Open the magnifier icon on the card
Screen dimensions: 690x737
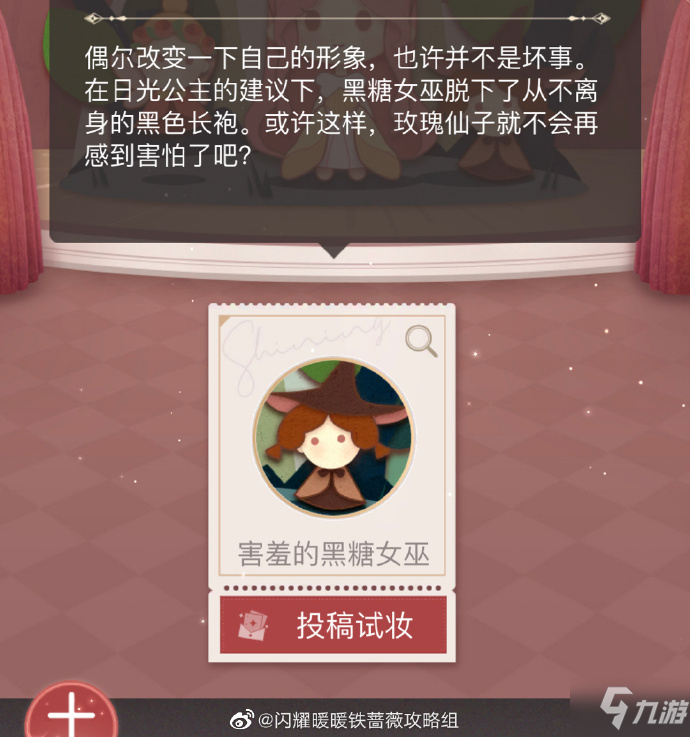[421, 341]
